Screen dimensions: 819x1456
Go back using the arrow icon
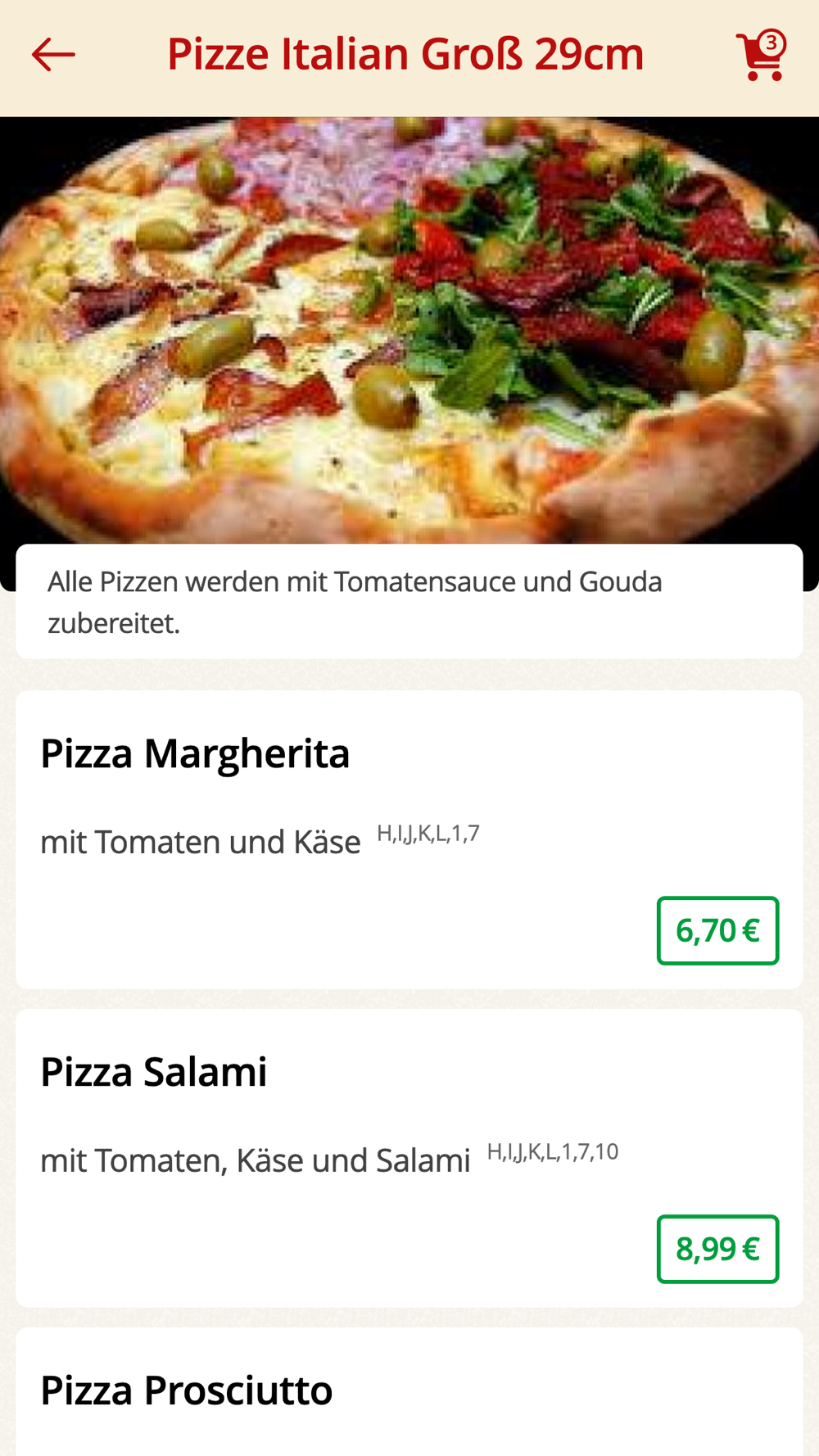pos(53,55)
